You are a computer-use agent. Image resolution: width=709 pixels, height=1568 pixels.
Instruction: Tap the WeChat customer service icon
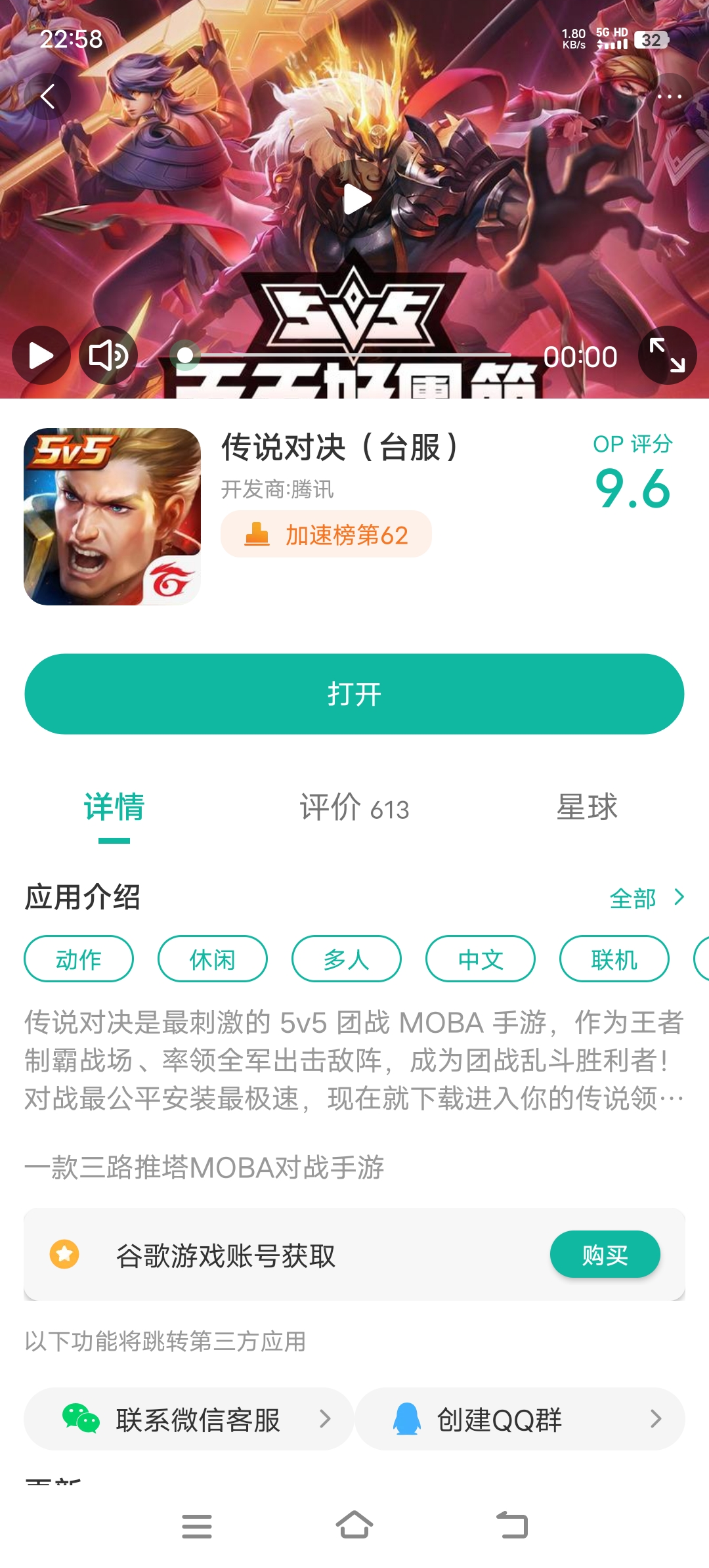coord(80,1418)
